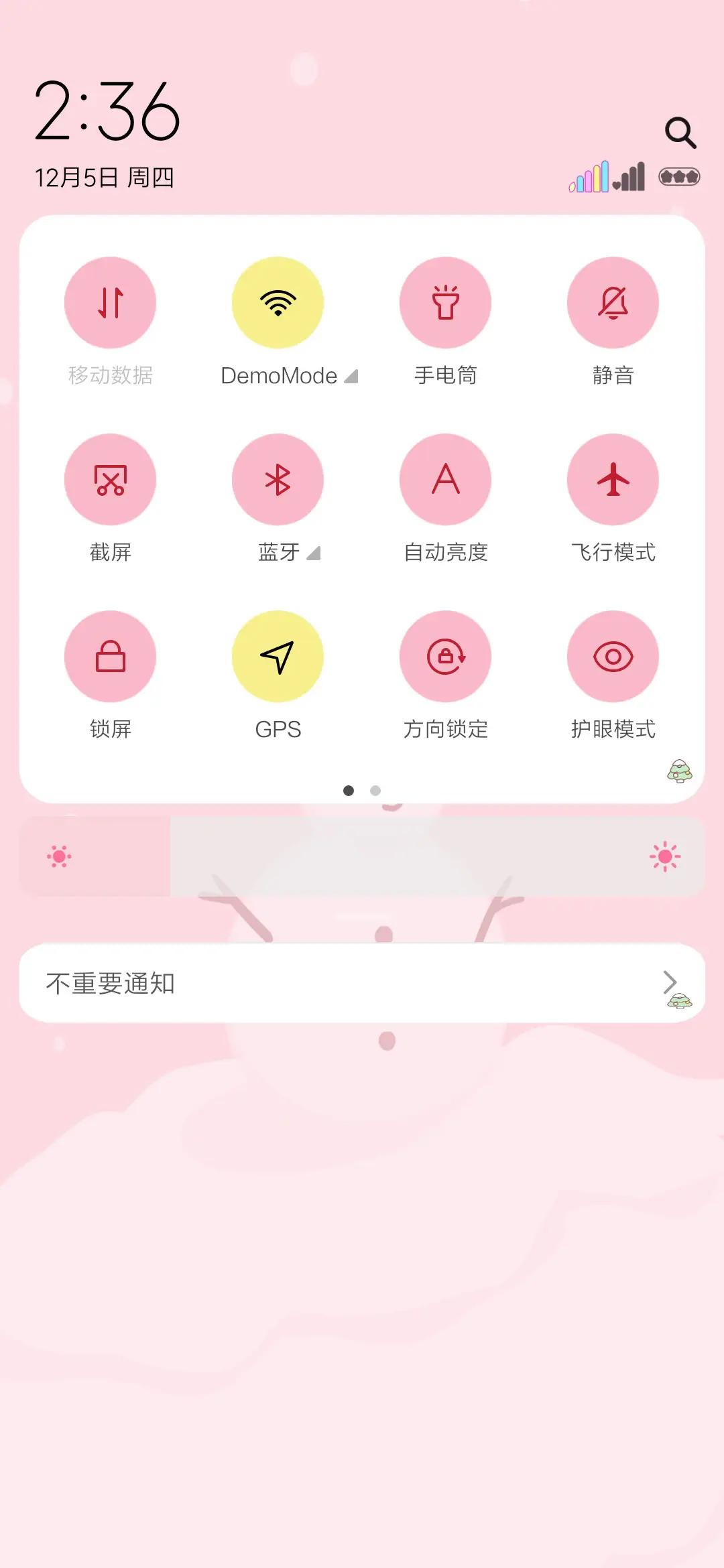Turn on 飞行模式 airplane mode
724x1568 pixels.
point(613,480)
